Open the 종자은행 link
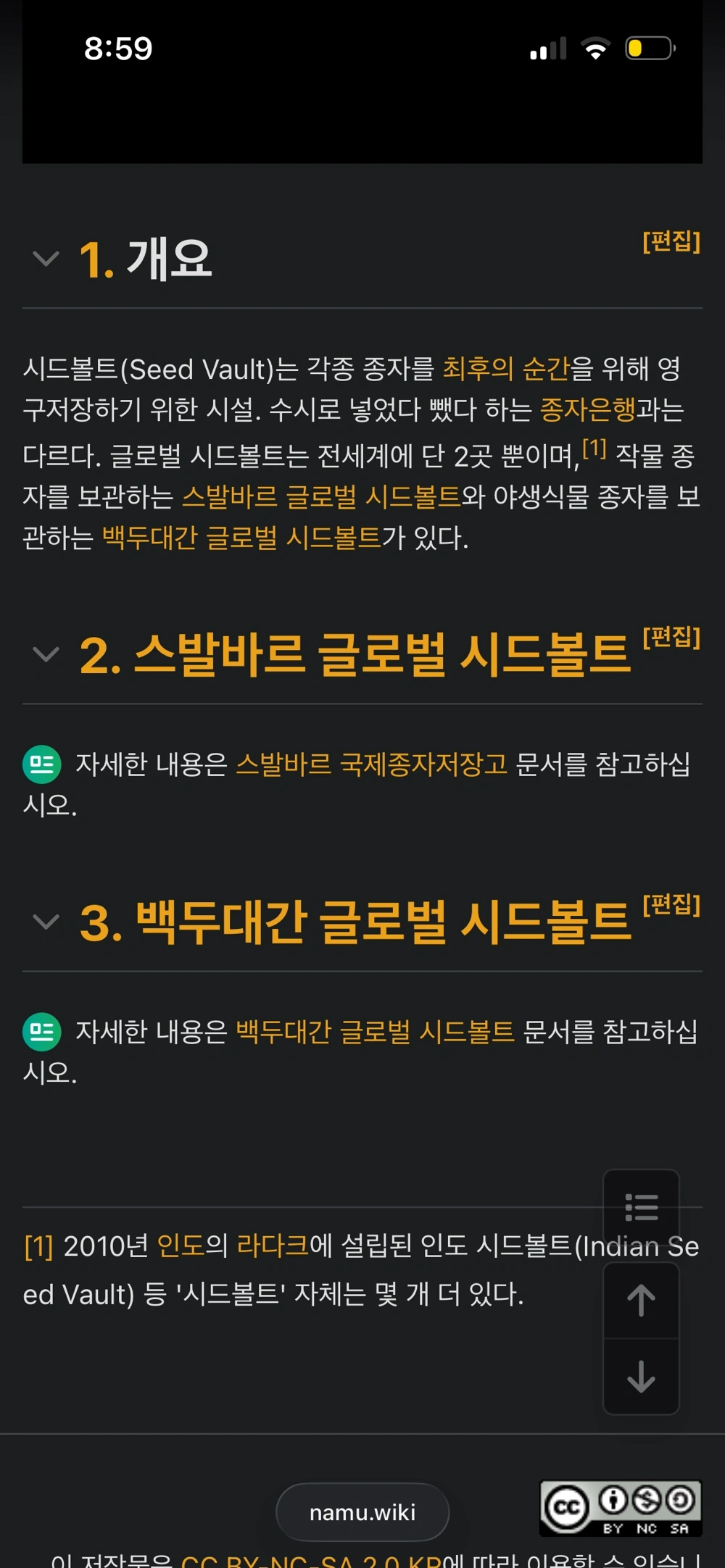The width and height of the screenshot is (725, 1568). (x=588, y=410)
